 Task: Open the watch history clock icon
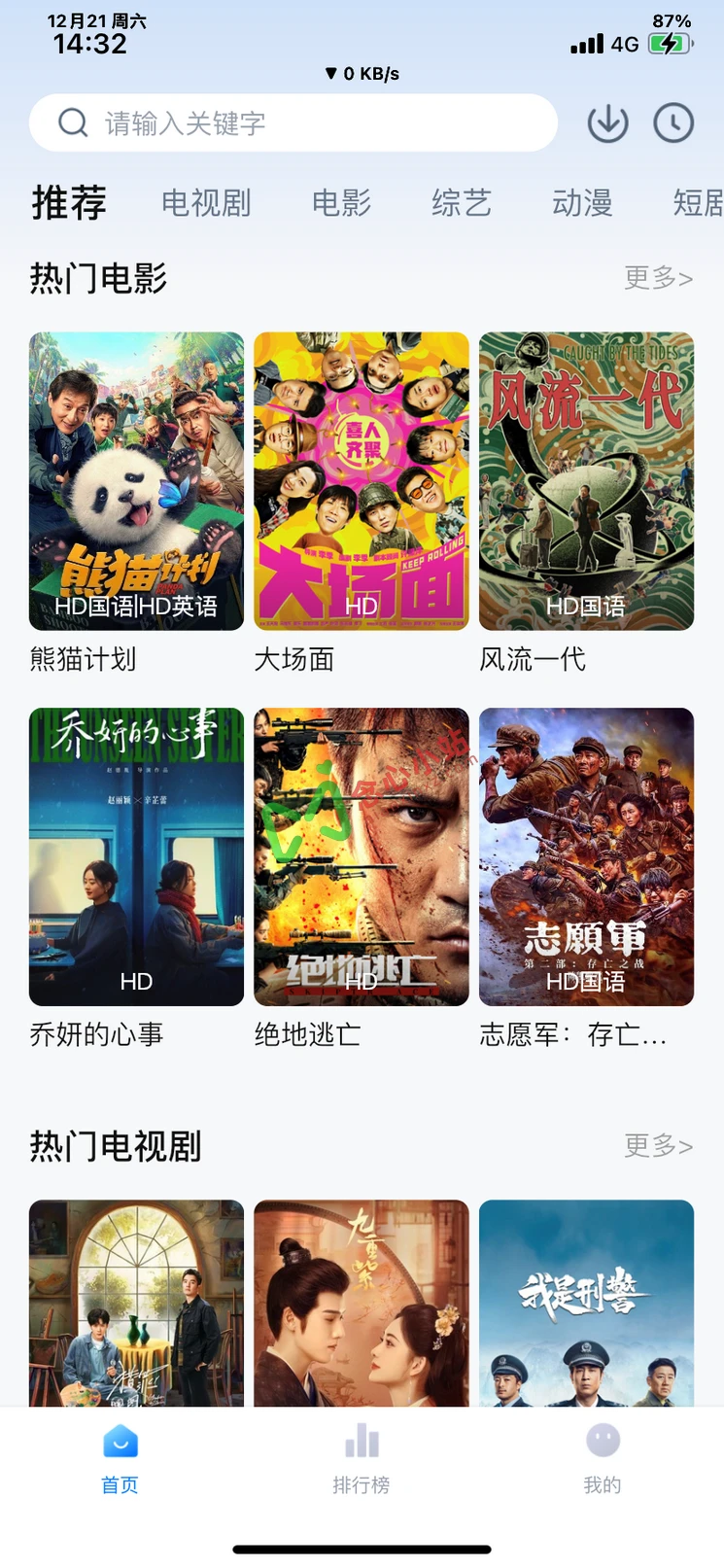(672, 123)
